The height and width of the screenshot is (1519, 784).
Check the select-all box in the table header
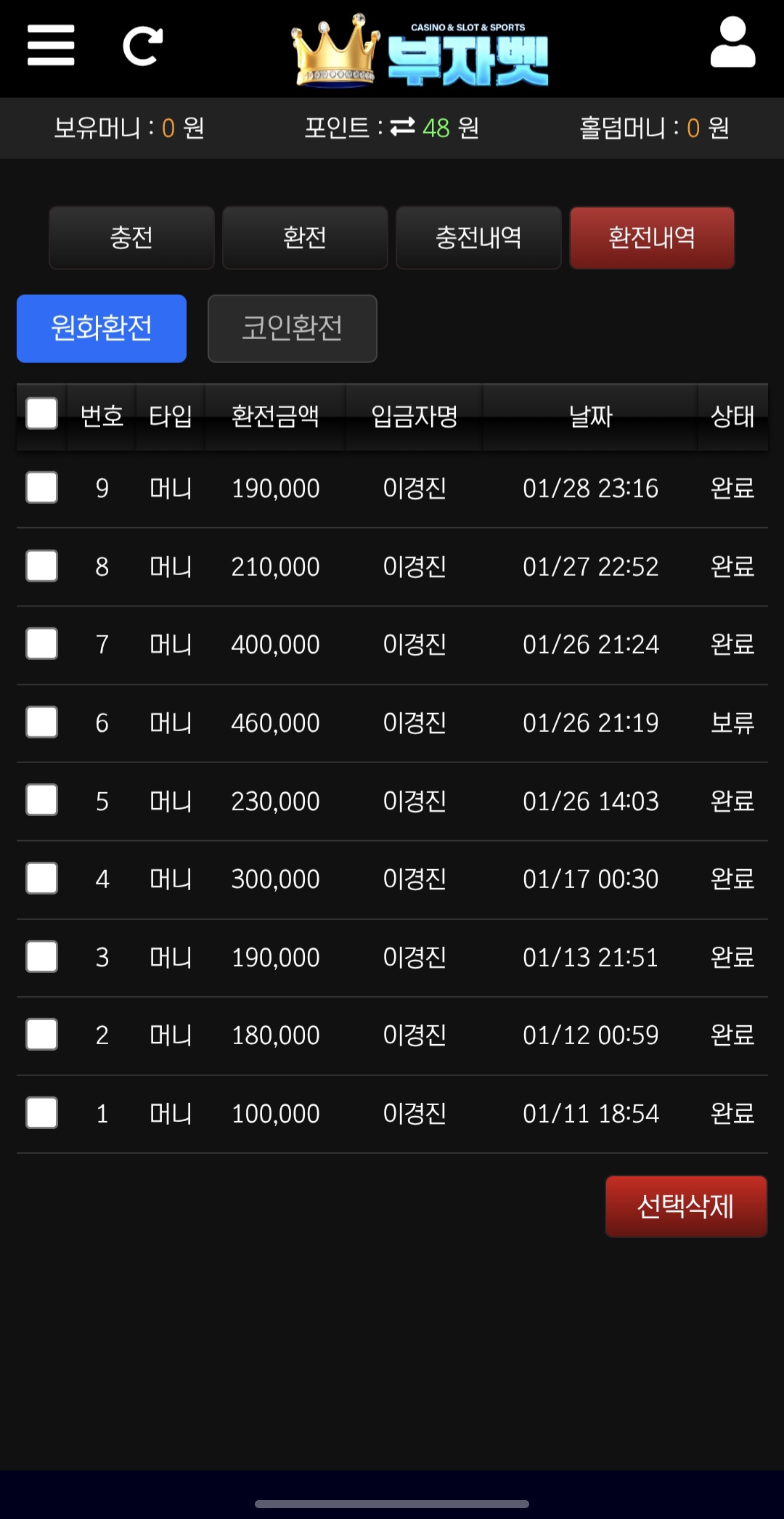pyautogui.click(x=42, y=414)
